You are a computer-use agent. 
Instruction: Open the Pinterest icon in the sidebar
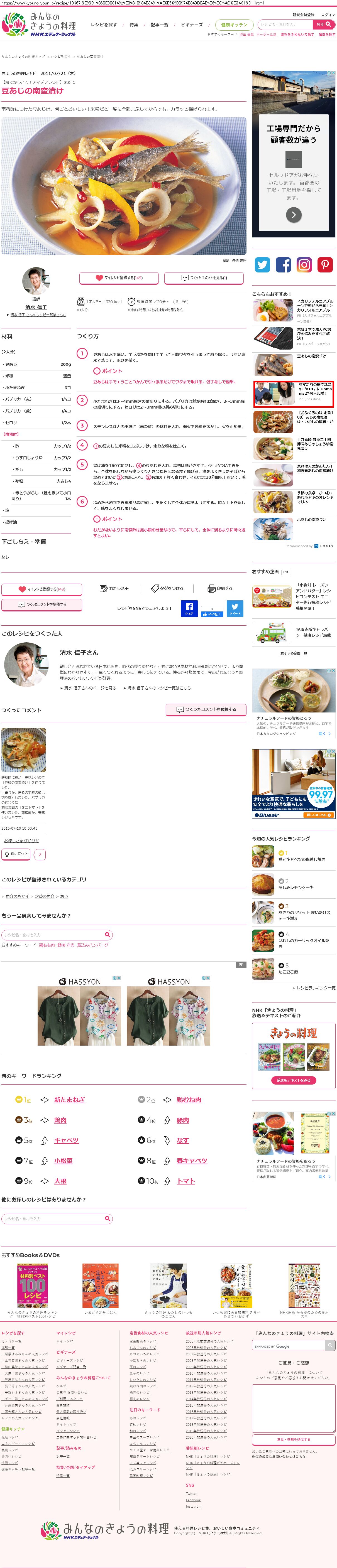pos(324,264)
